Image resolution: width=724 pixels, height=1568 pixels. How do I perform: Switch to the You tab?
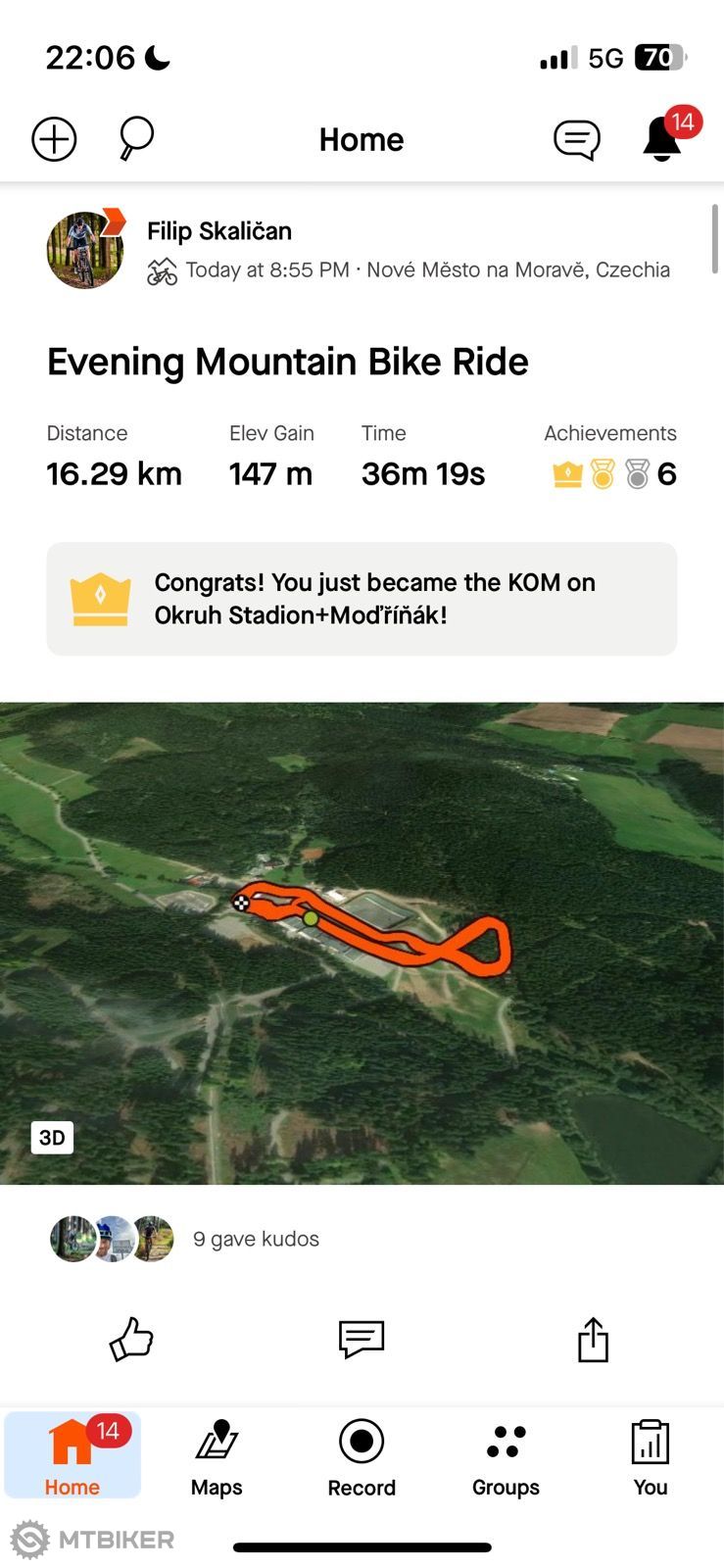pos(650,1457)
